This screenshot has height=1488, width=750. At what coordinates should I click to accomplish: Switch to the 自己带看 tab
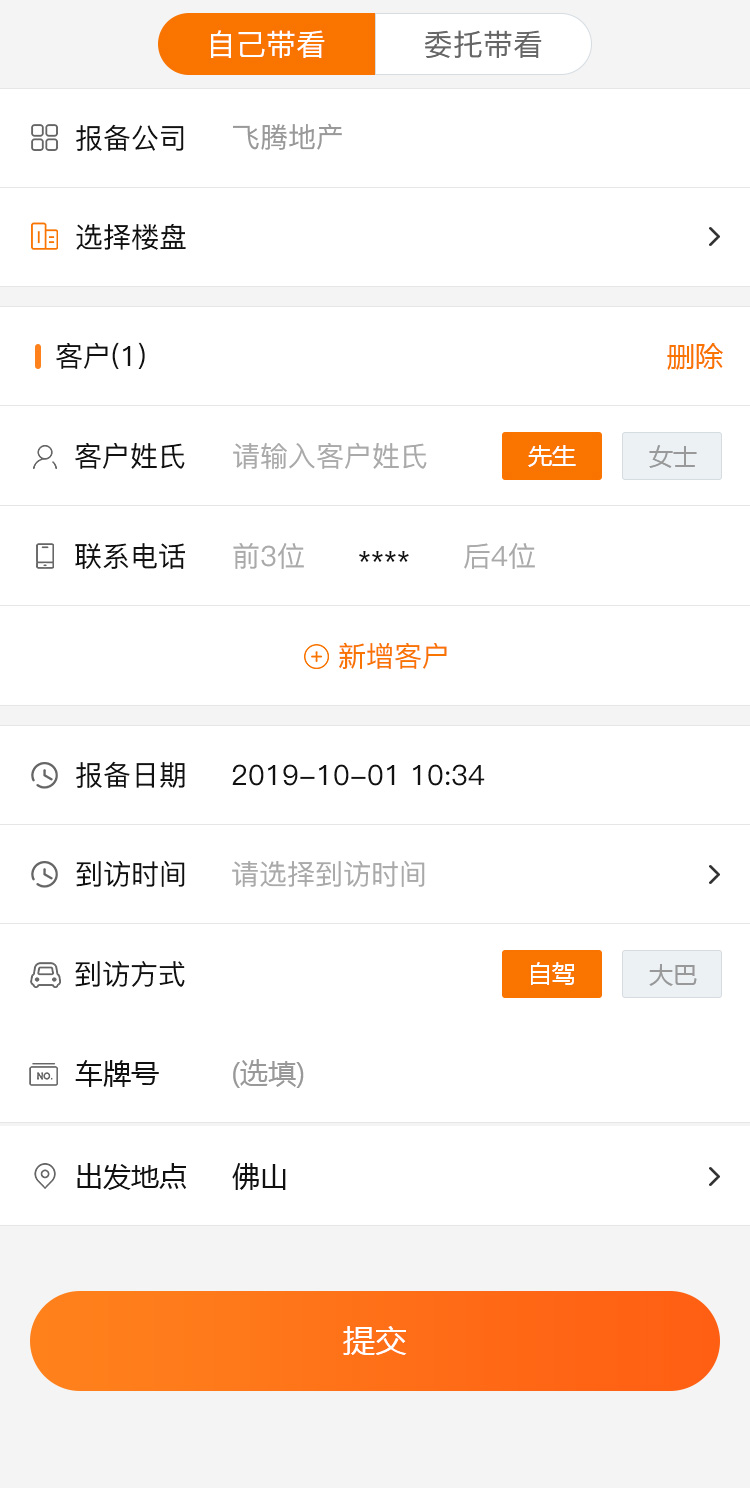point(267,45)
